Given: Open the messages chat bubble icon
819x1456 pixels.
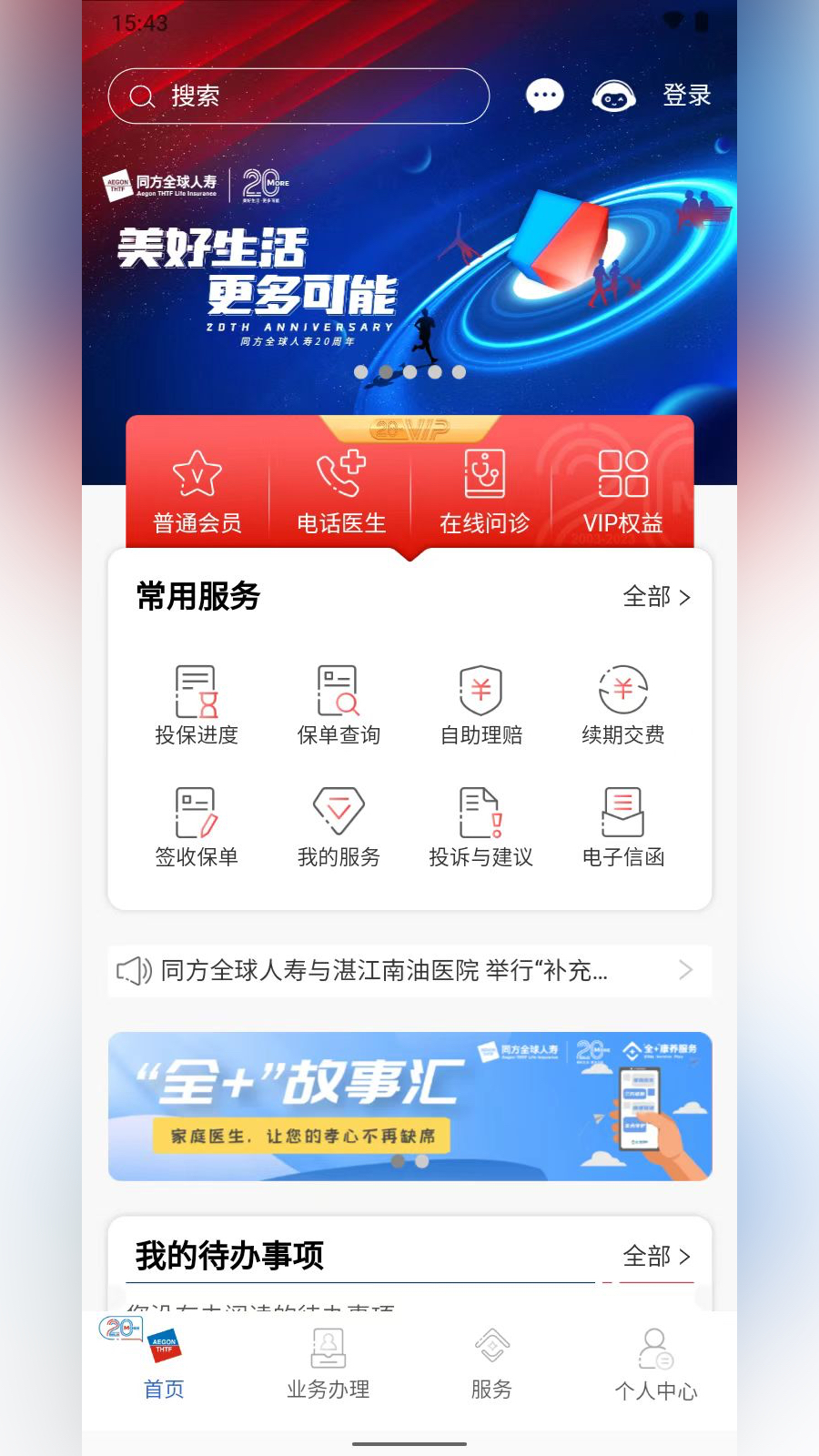Looking at the screenshot, I should (x=545, y=96).
